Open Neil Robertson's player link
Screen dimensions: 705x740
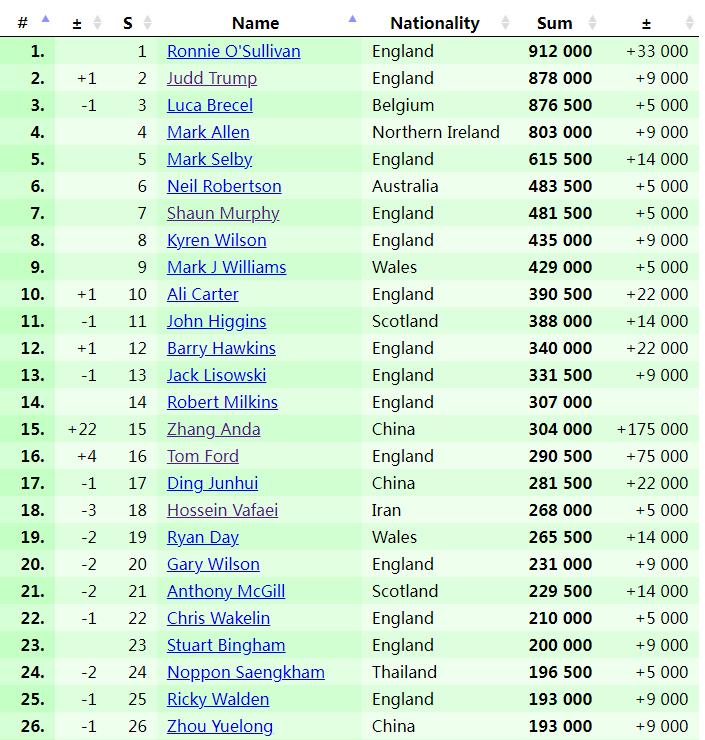[x=224, y=186]
